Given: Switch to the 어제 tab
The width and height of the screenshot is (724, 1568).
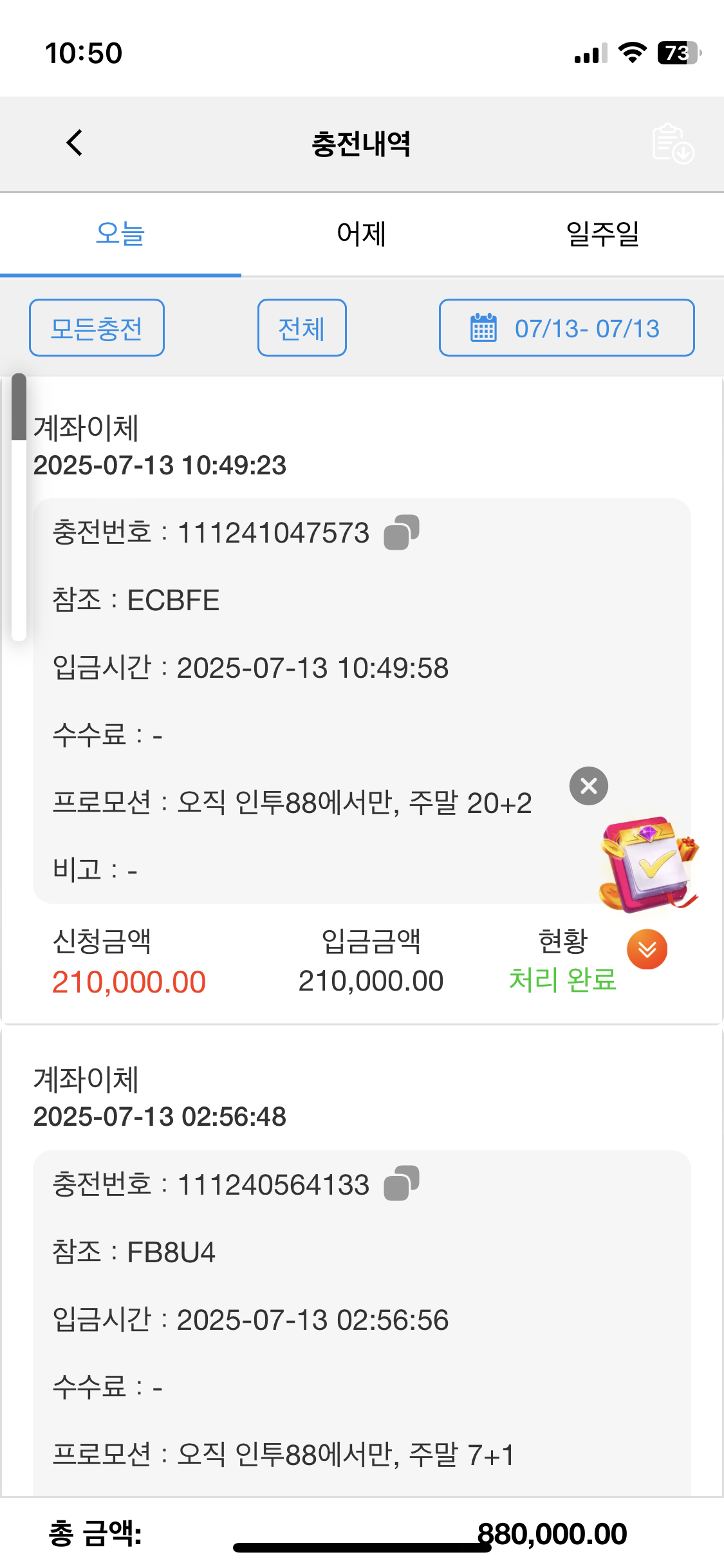Looking at the screenshot, I should pos(362,234).
